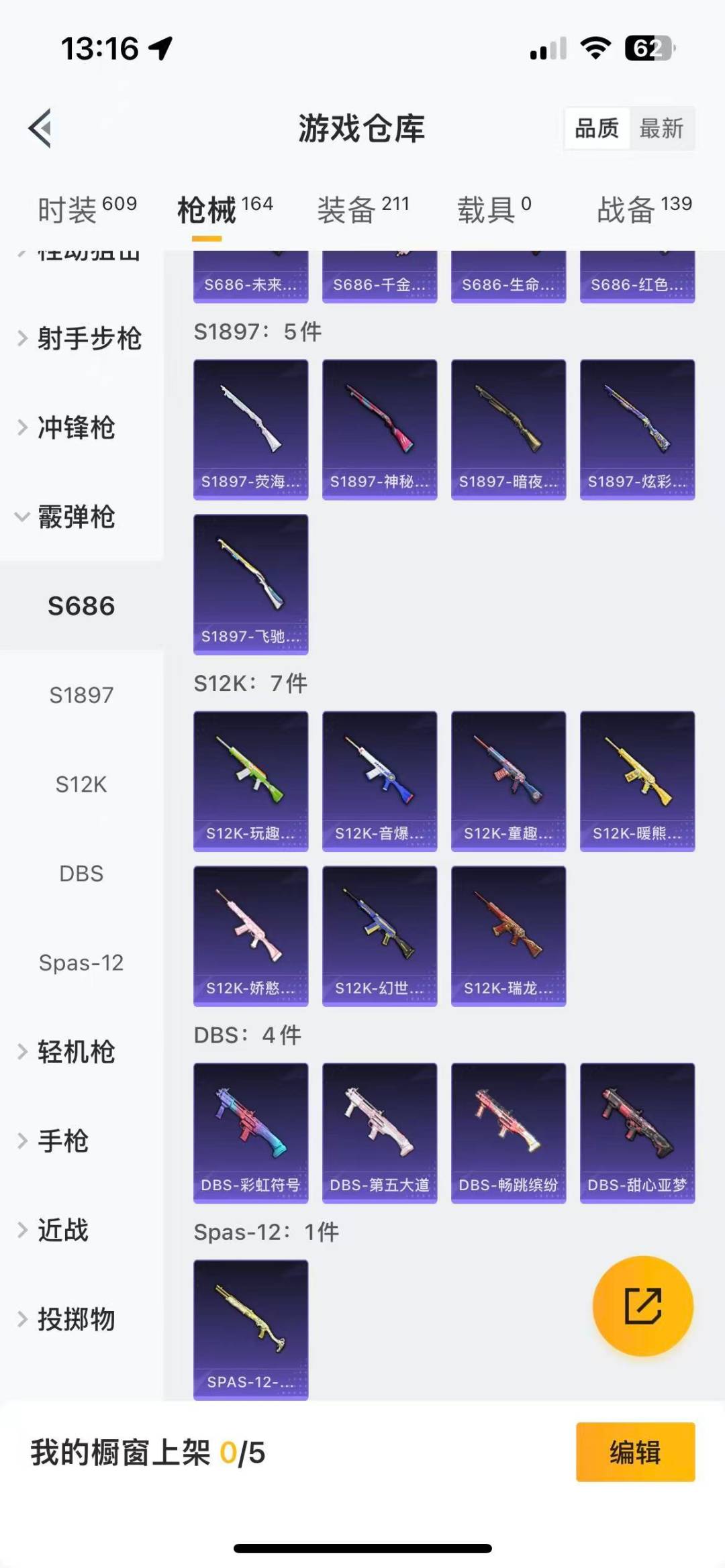Screen dimensions: 725x1568
Task: Sort the items by 最新
Action: coord(661,127)
